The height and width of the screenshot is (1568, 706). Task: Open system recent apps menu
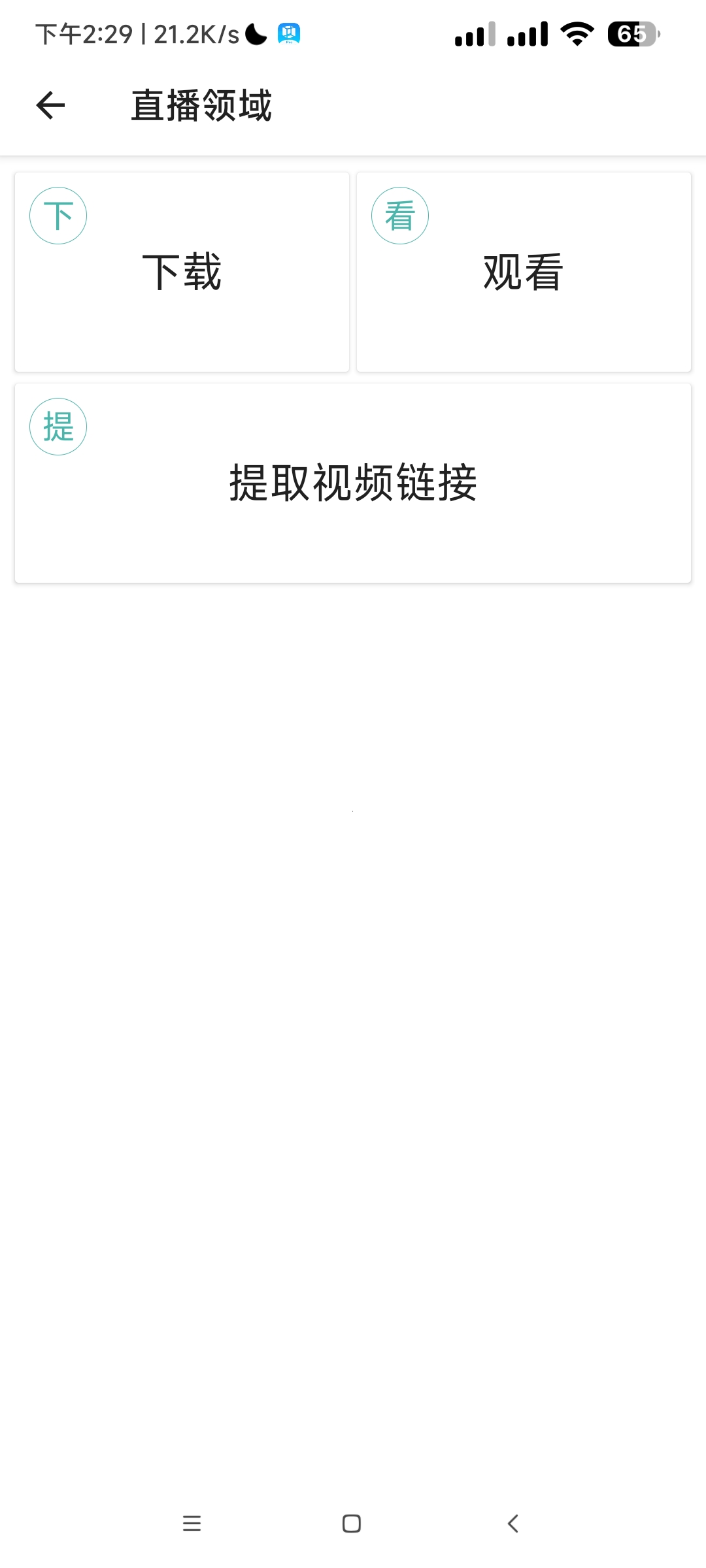coord(192,1524)
